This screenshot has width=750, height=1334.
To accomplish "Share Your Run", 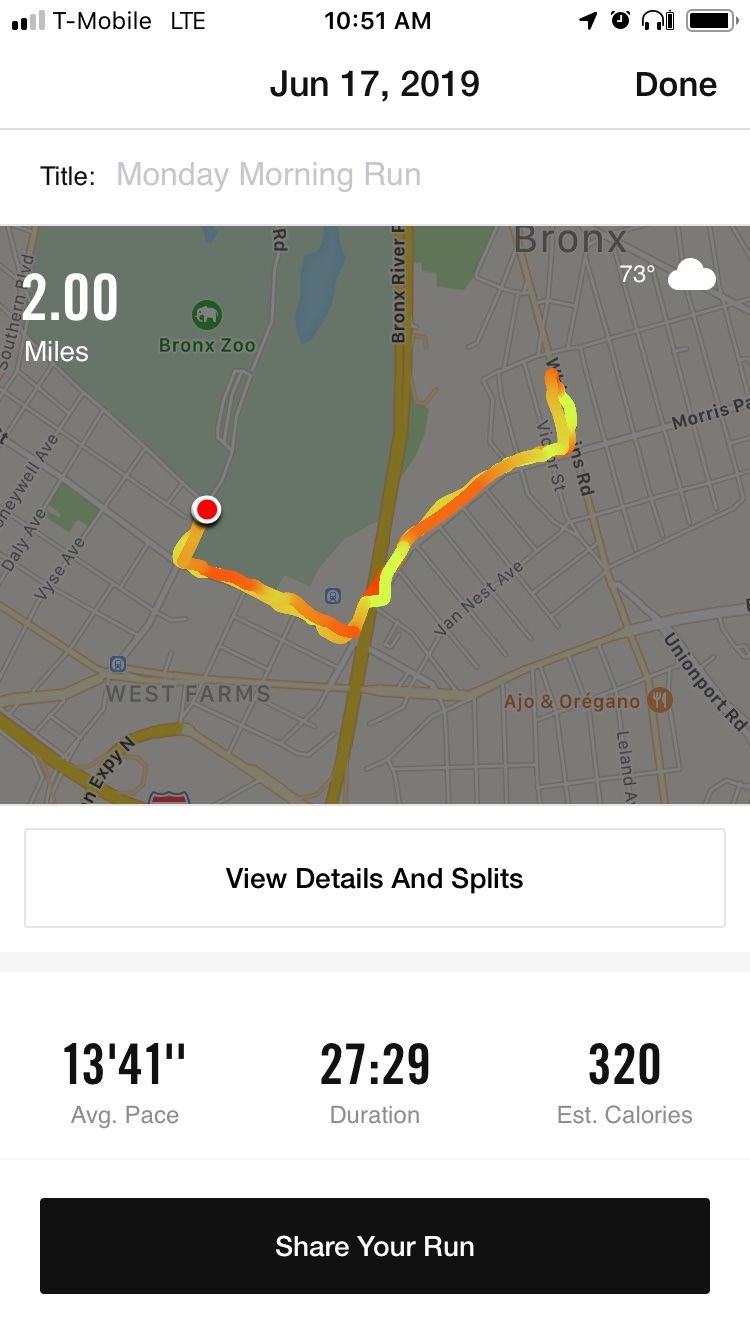I will 375,1246.
